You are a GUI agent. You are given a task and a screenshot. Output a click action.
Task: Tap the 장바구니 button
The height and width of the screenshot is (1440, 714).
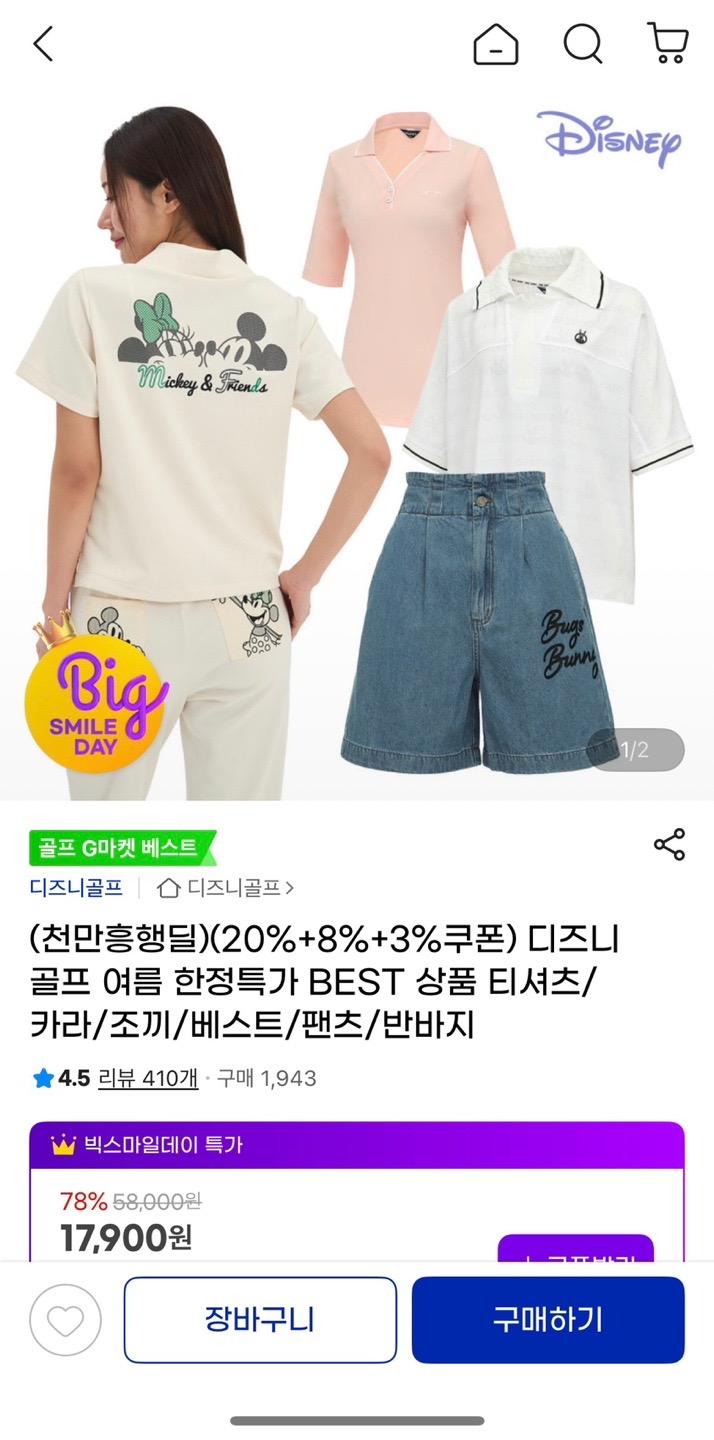coord(260,1320)
